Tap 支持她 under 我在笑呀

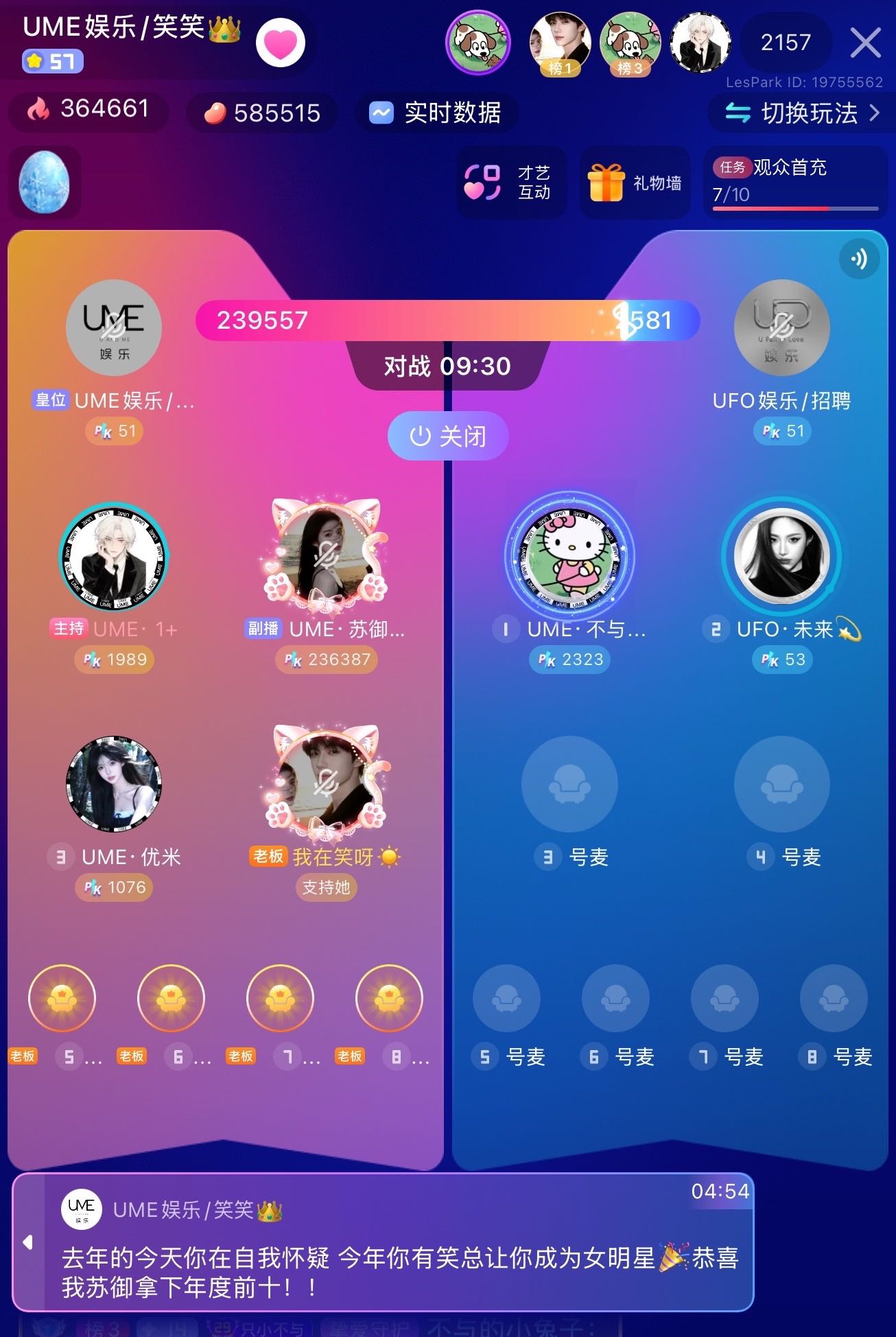pos(327,887)
